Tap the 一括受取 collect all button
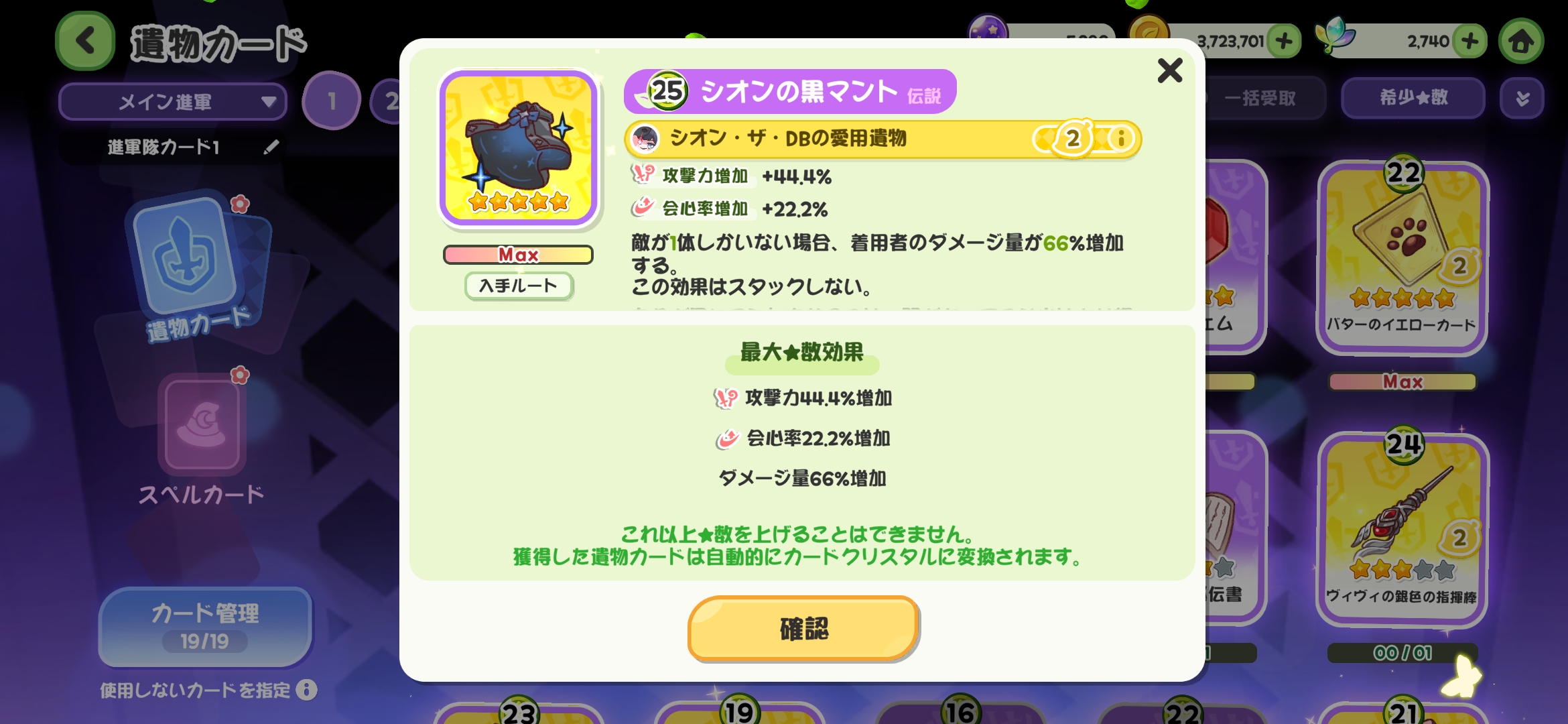The image size is (1568, 724). pos(1258,99)
